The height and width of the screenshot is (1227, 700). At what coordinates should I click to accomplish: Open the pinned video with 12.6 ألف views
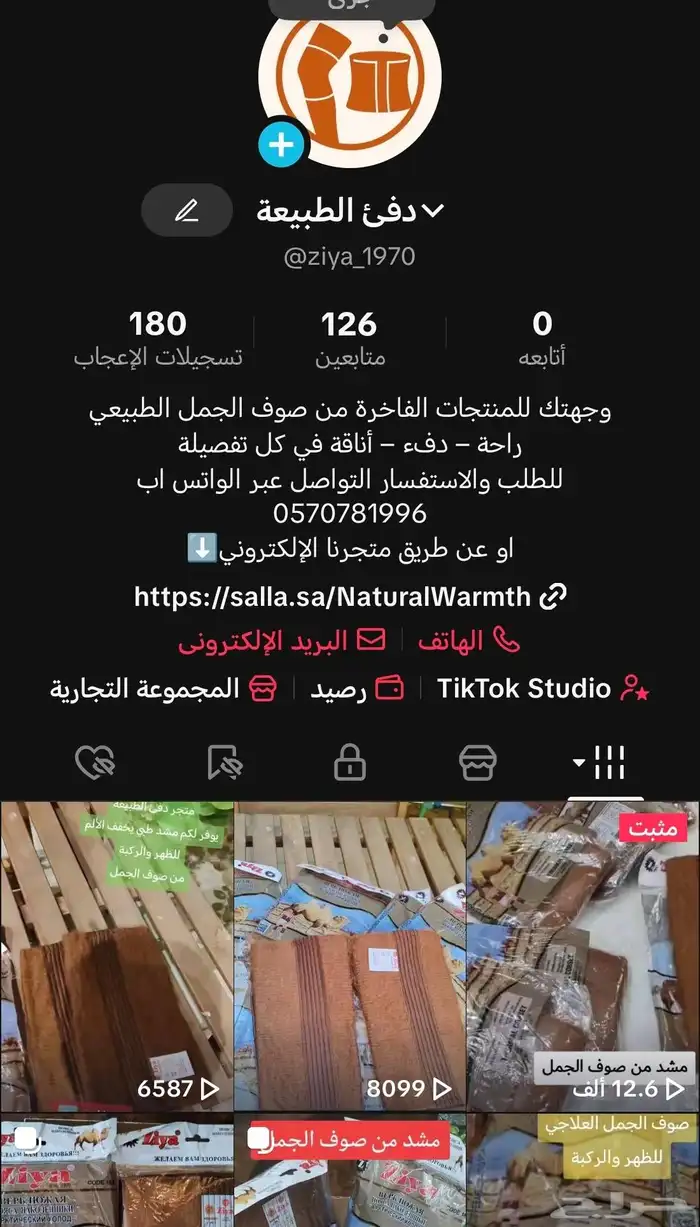tap(583, 955)
